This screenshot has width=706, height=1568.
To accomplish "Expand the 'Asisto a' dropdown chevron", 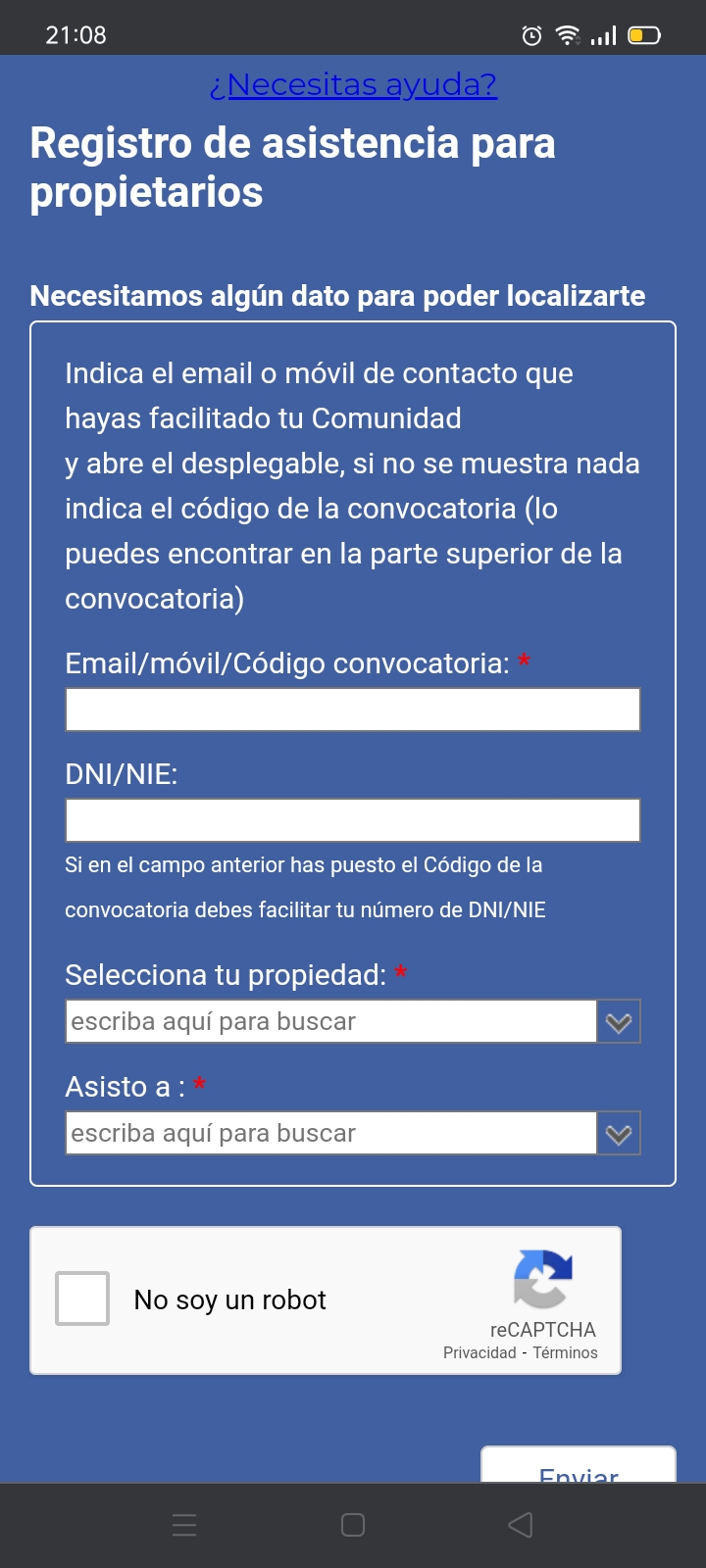I will click(x=617, y=1133).
